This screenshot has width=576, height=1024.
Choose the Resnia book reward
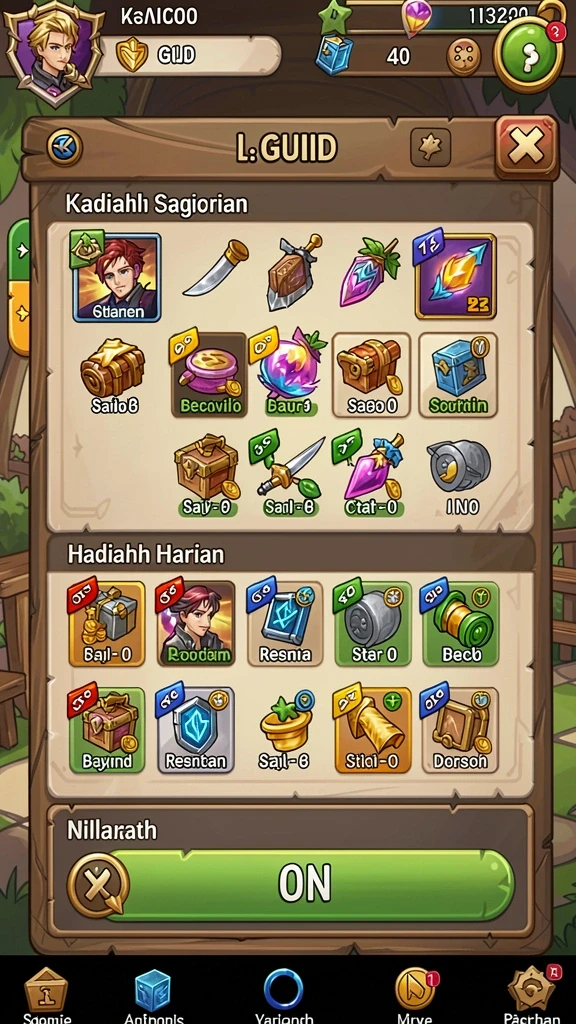[x=285, y=624]
